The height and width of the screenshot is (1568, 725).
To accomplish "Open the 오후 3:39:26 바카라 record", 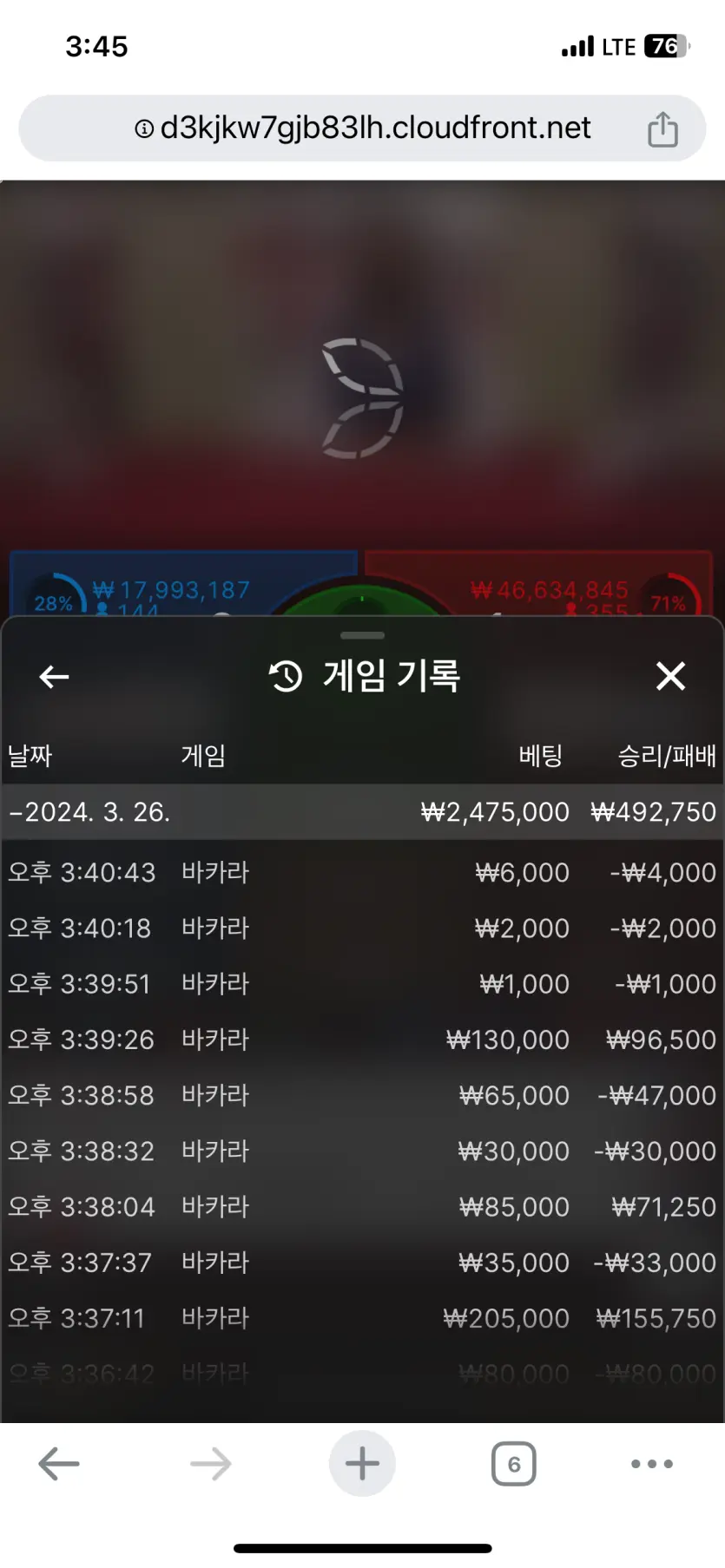I will pos(362,1040).
